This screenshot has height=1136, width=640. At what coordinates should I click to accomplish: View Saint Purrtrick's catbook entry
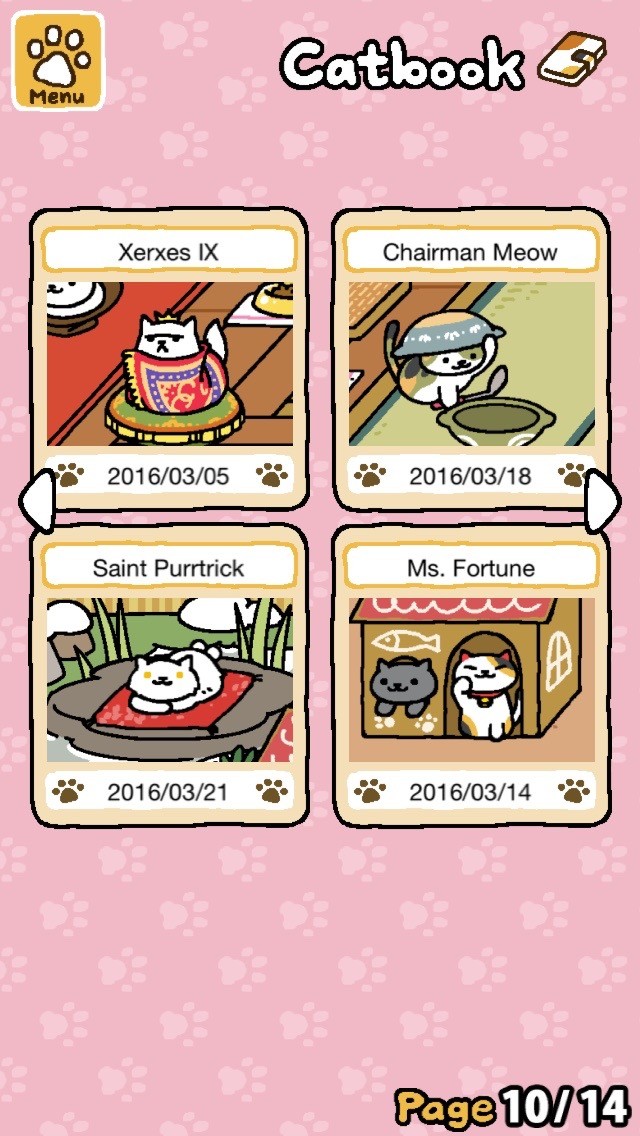tap(170, 678)
